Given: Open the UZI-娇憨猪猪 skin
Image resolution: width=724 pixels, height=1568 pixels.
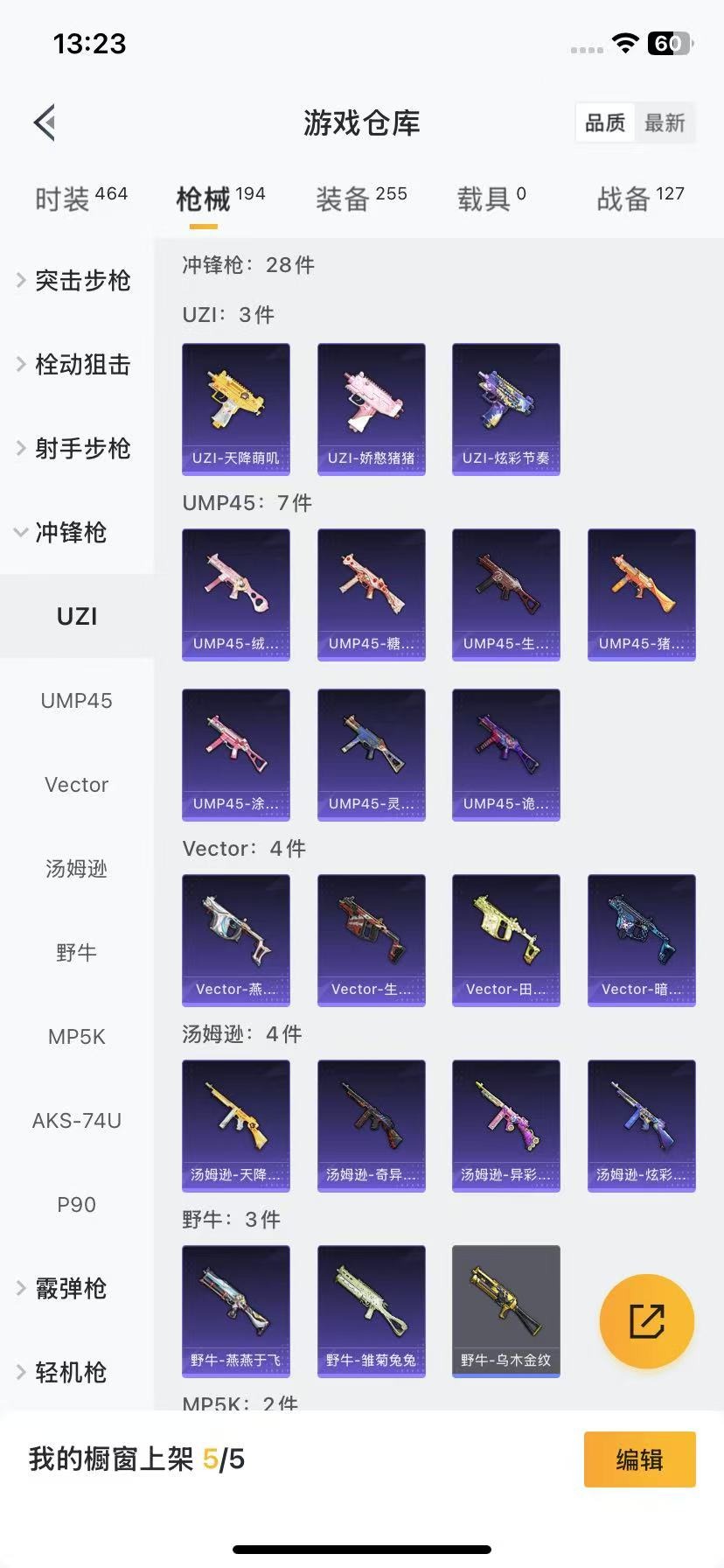Looking at the screenshot, I should click(x=372, y=409).
